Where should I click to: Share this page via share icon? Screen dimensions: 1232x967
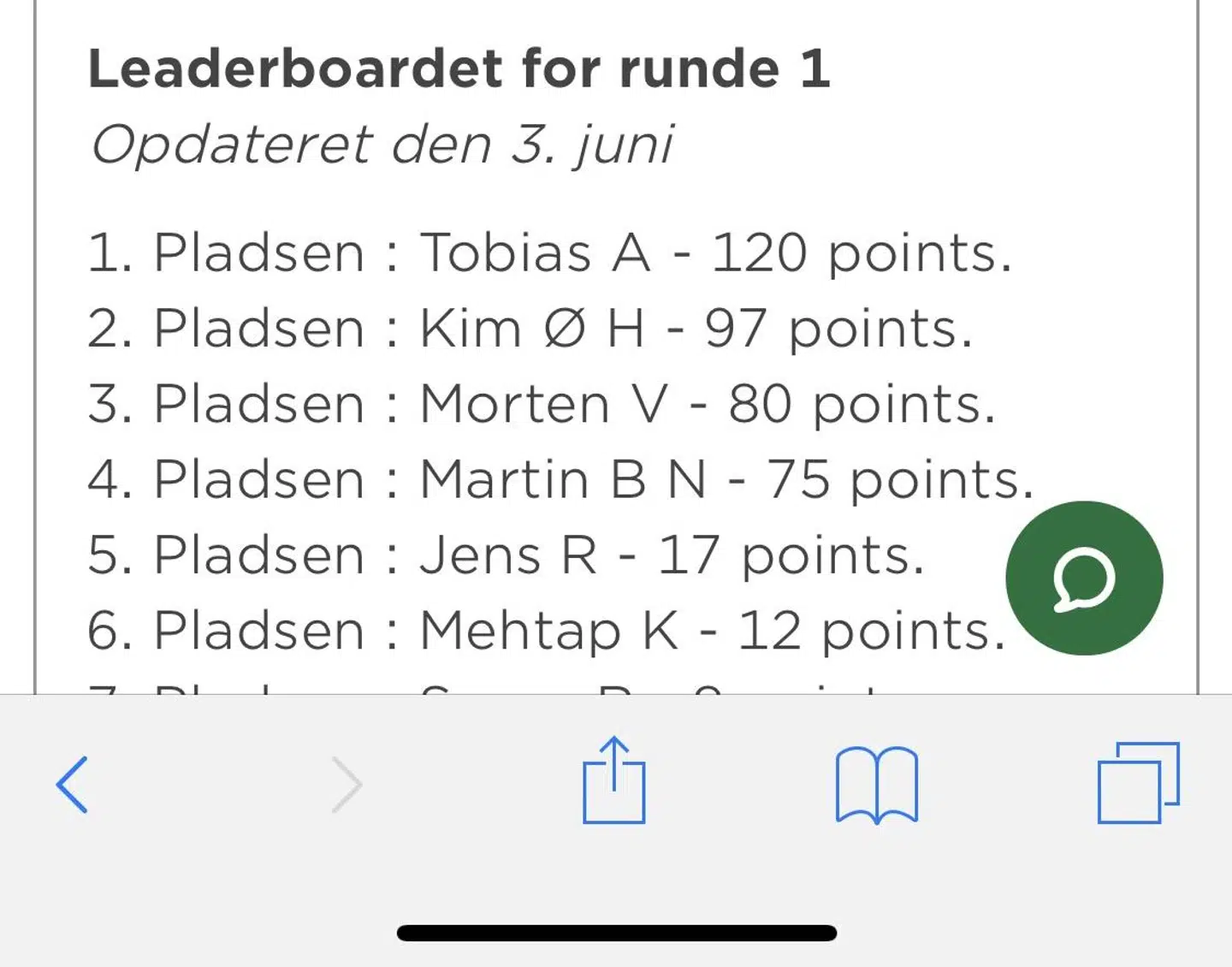tap(613, 780)
